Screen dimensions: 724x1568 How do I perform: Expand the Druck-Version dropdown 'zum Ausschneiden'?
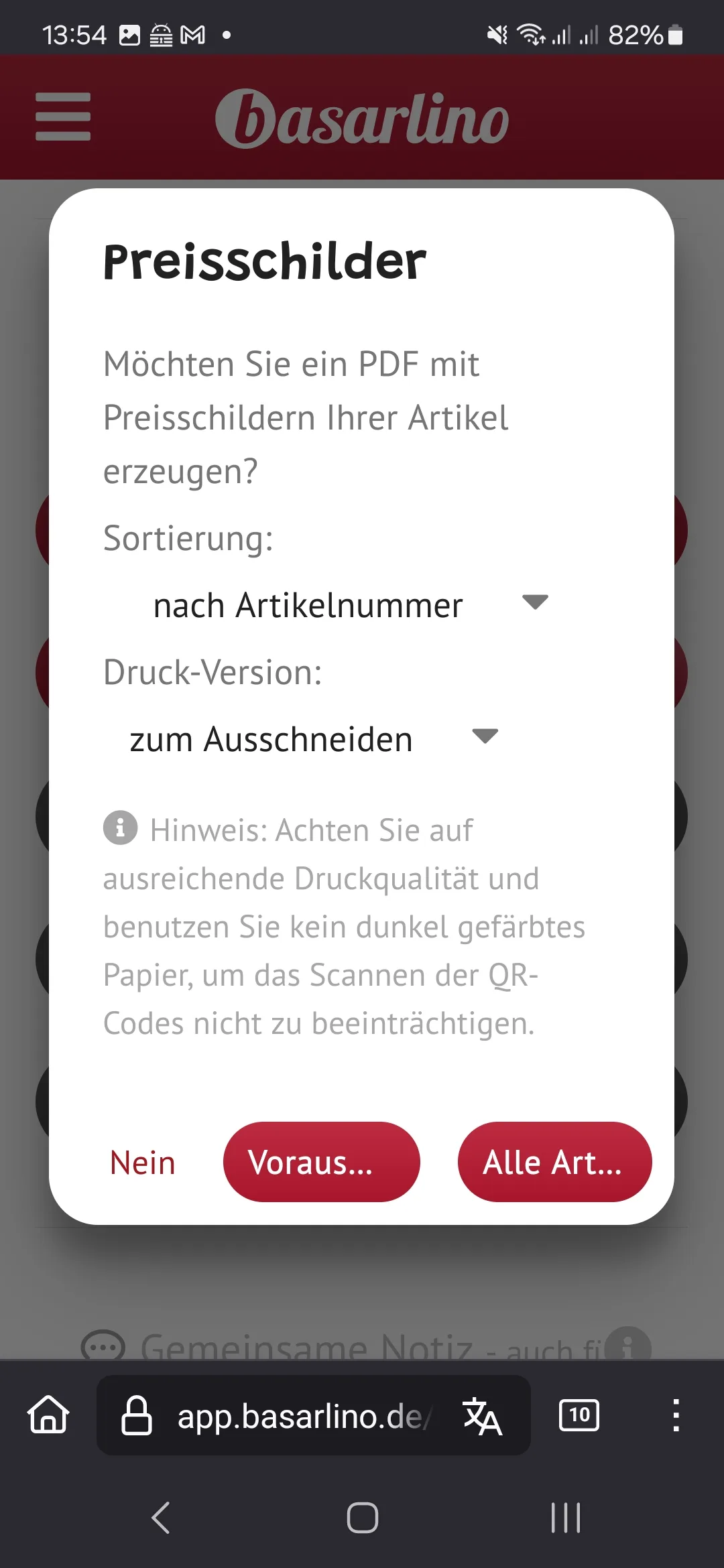(x=314, y=739)
